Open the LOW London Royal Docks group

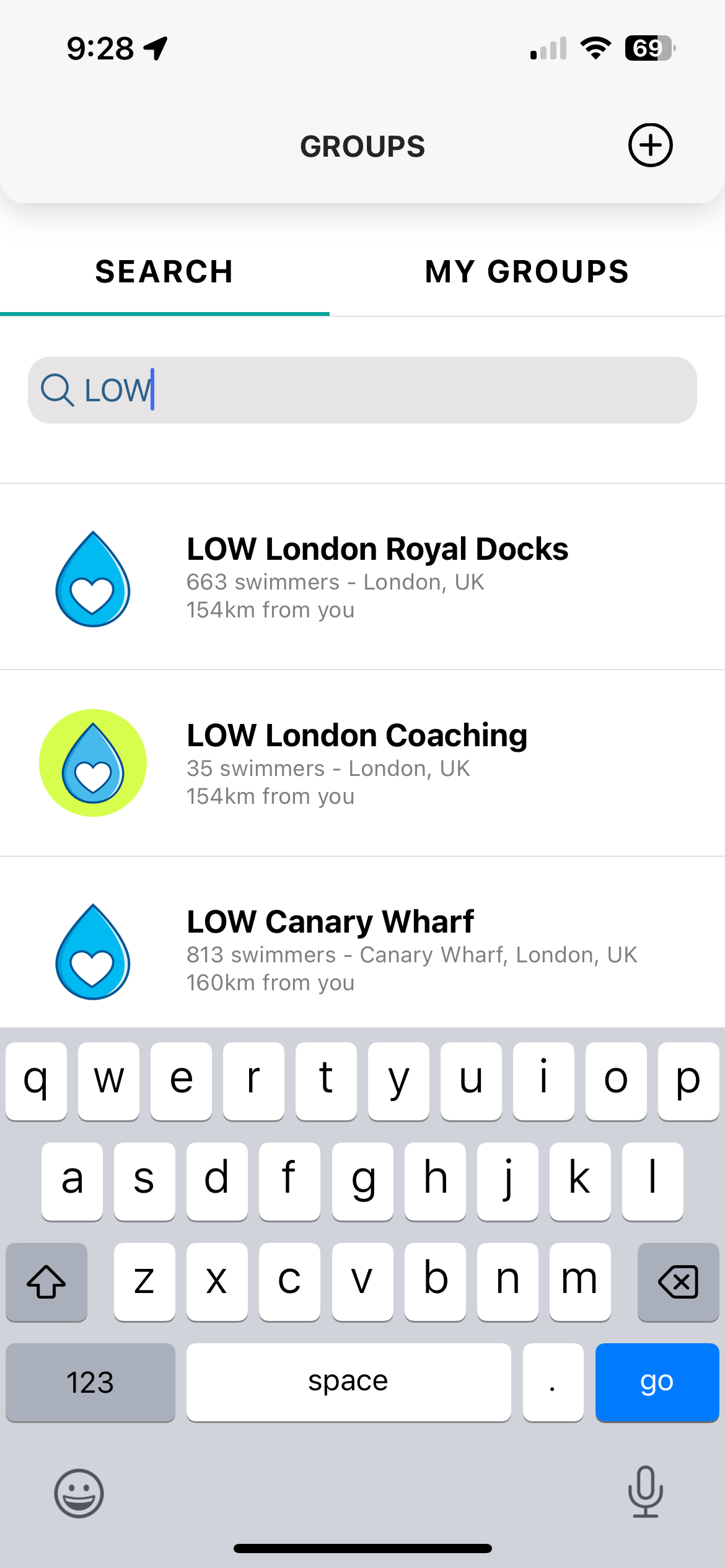tap(362, 577)
